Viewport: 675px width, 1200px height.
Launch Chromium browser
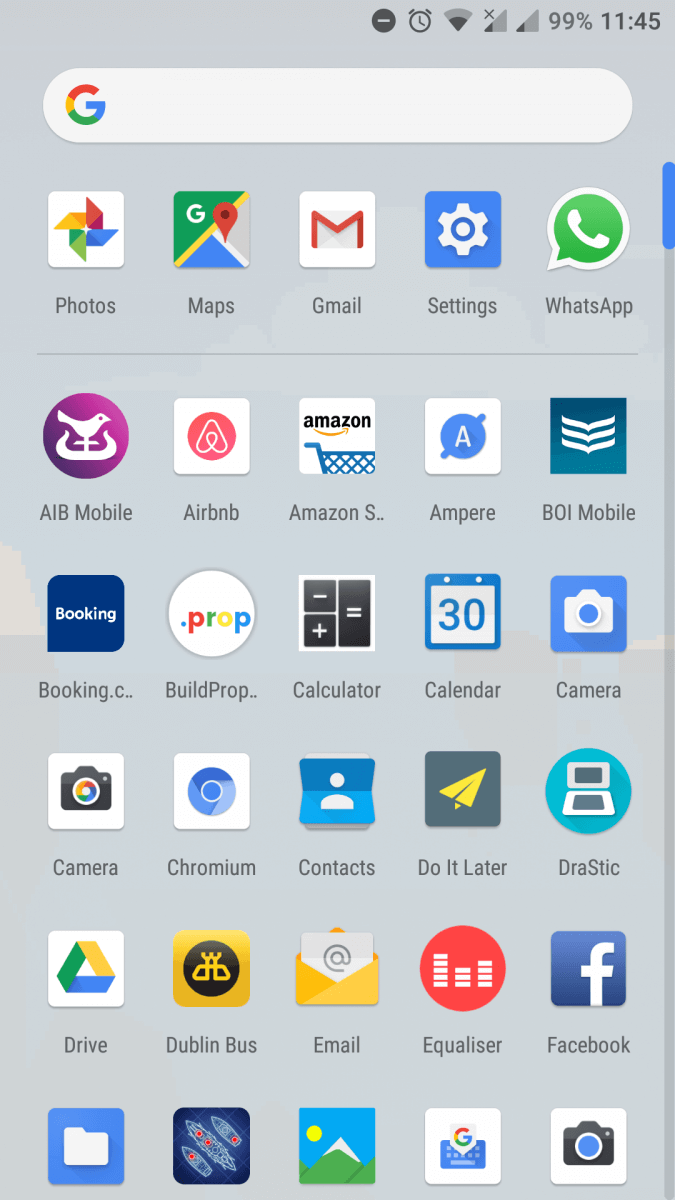[211, 791]
